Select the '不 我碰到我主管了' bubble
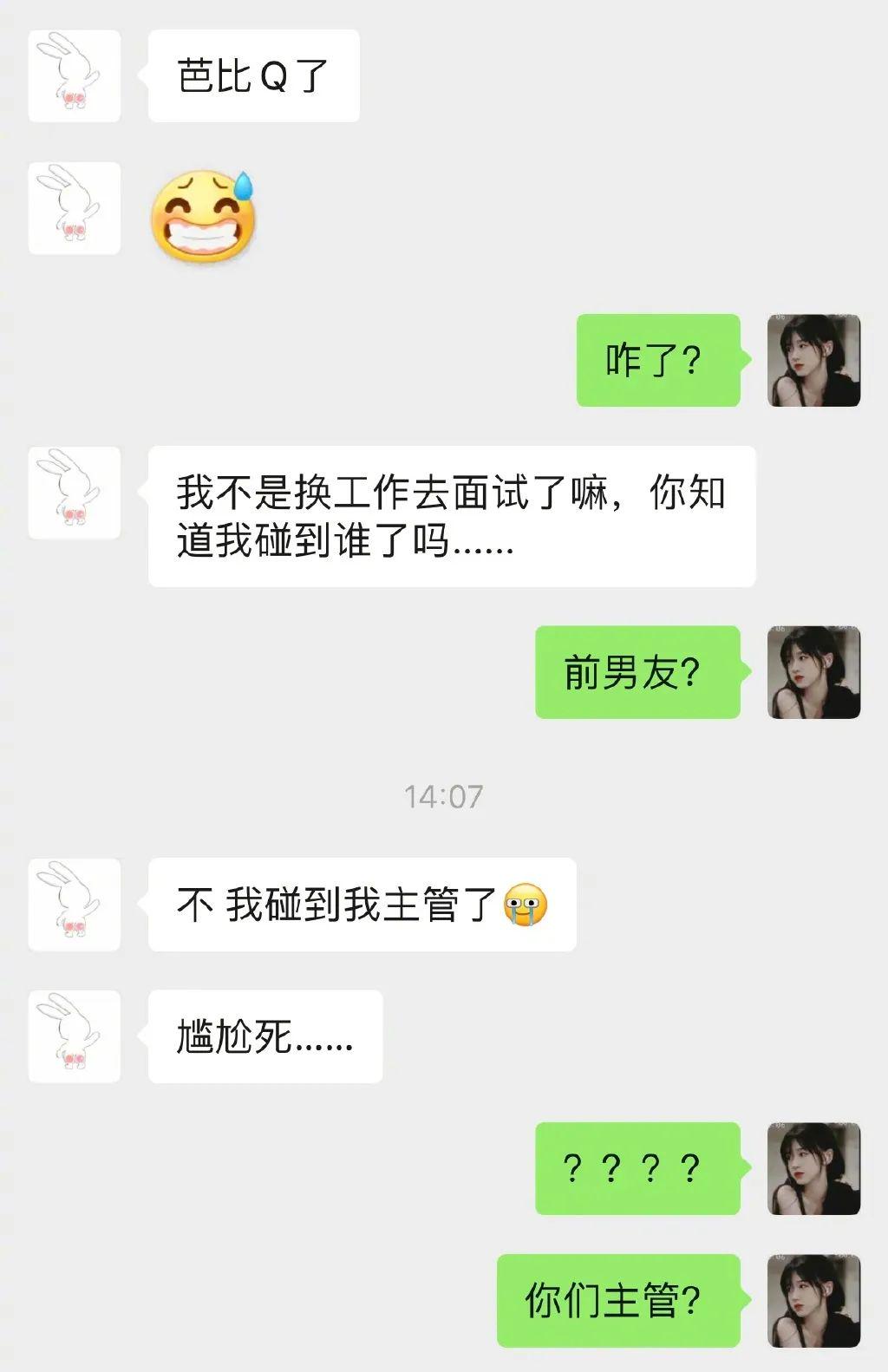This screenshot has width=888, height=1372. (360, 904)
